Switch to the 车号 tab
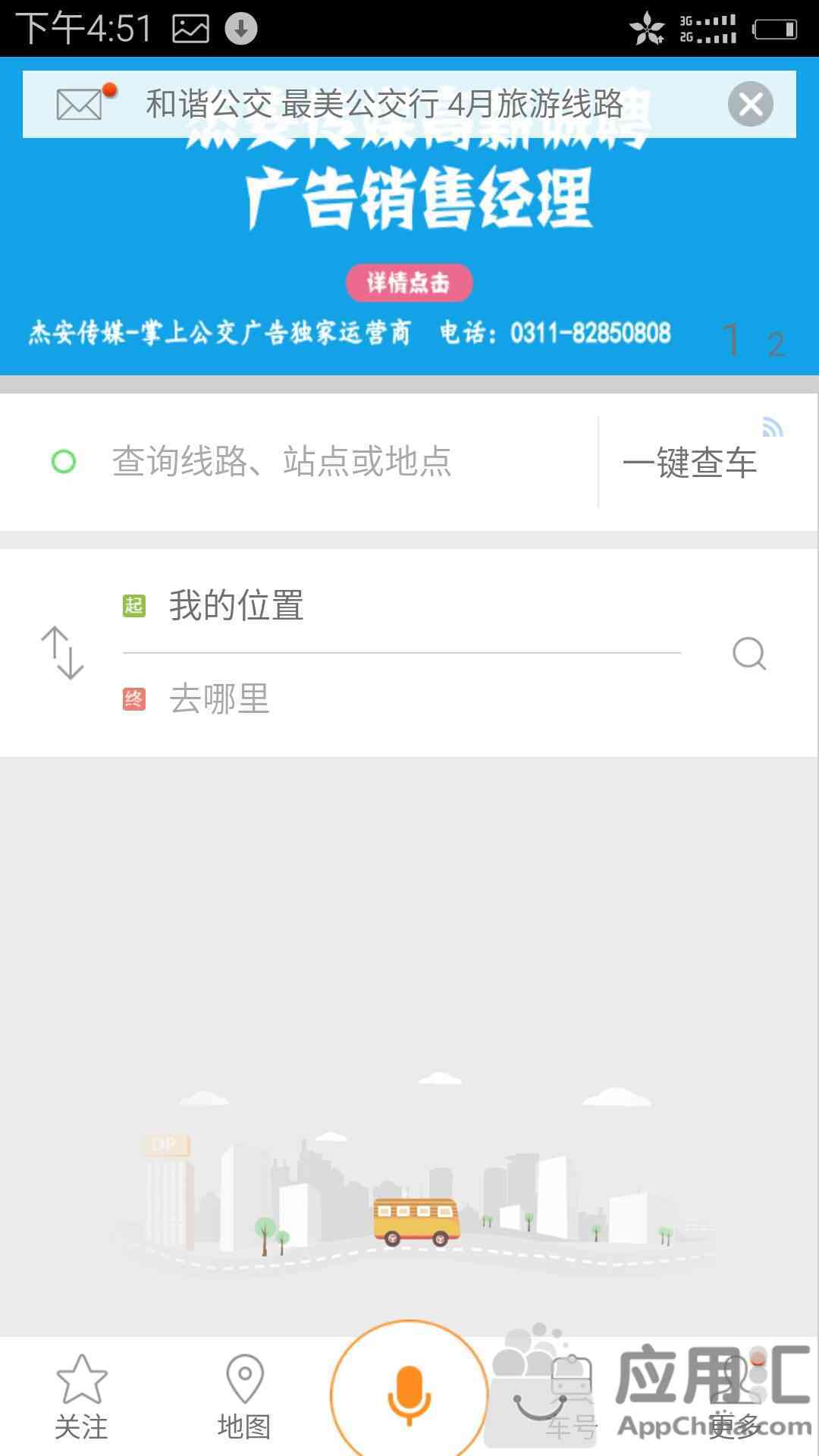 571,1398
